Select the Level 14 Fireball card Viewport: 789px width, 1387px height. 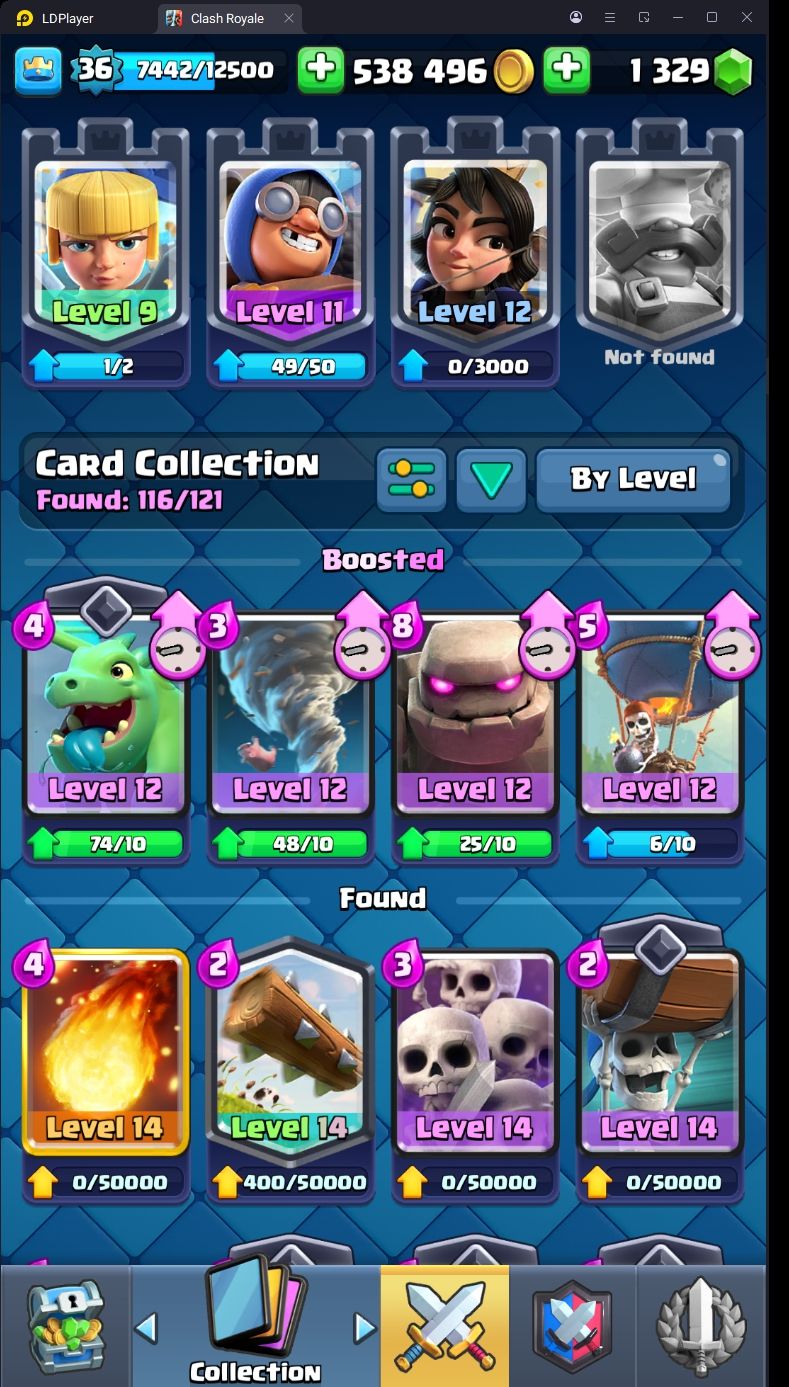coord(105,1072)
